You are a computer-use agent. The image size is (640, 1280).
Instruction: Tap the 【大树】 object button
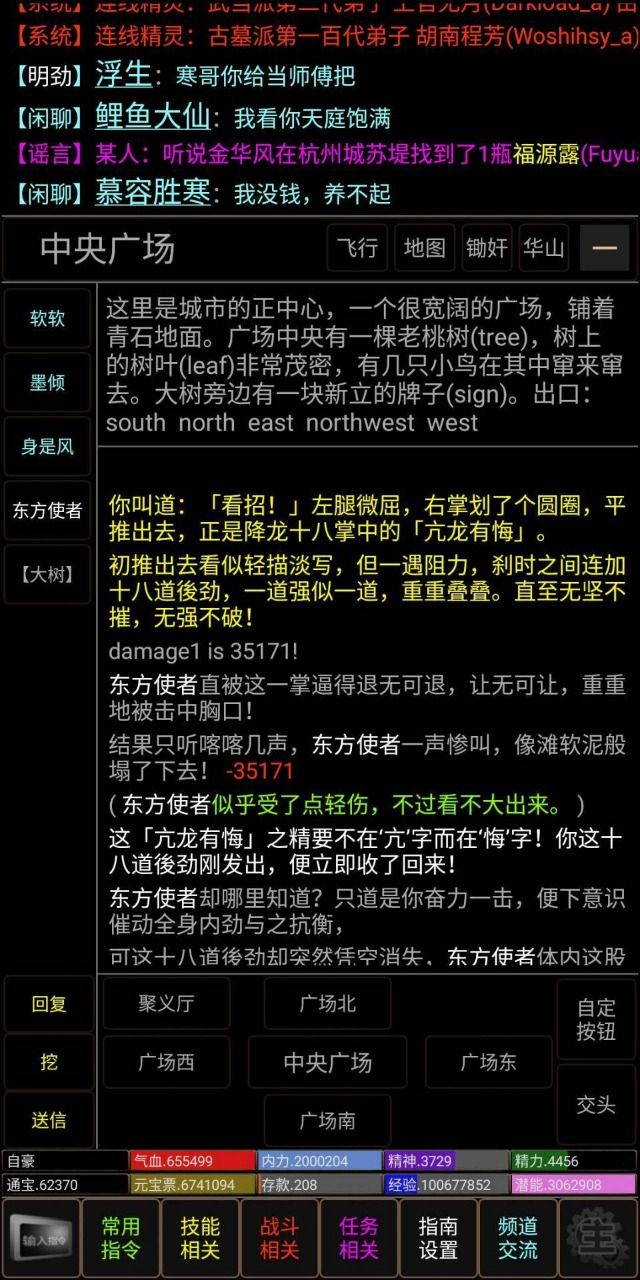click(48, 574)
